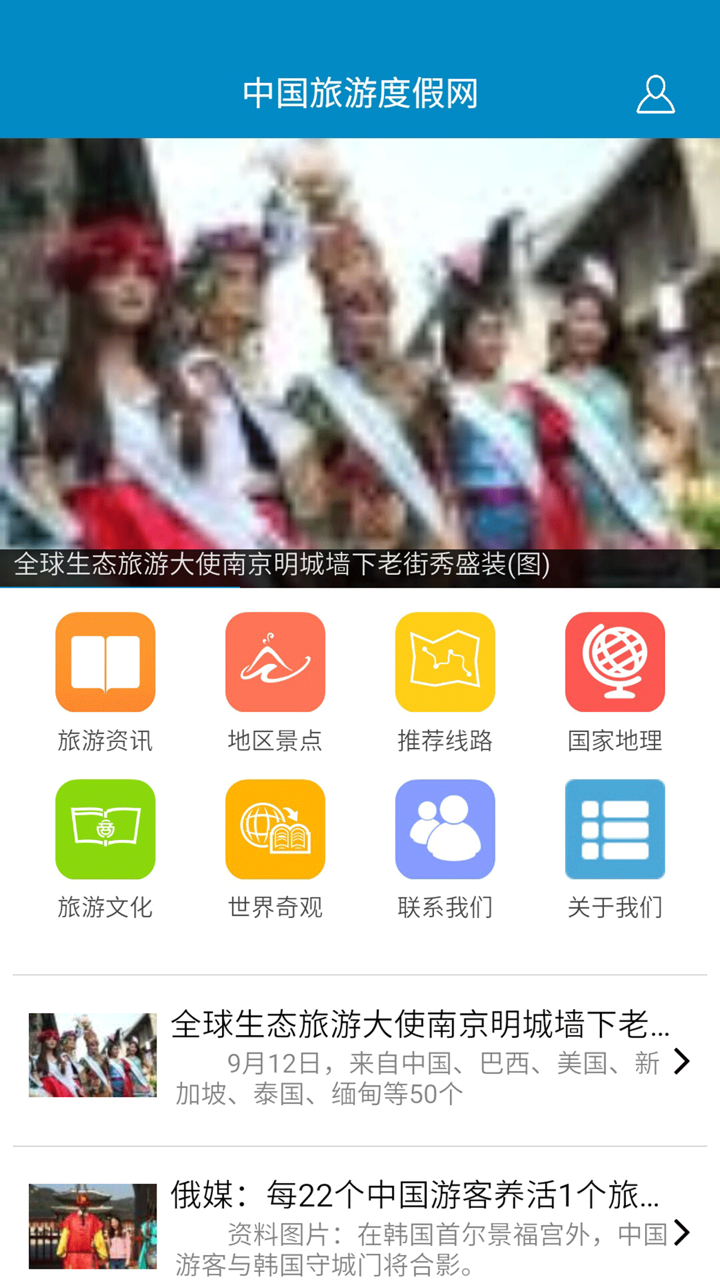Expand the 全球生态旅游大使 news item chevron
720x1280 pixels.
pyautogui.click(x=683, y=1063)
